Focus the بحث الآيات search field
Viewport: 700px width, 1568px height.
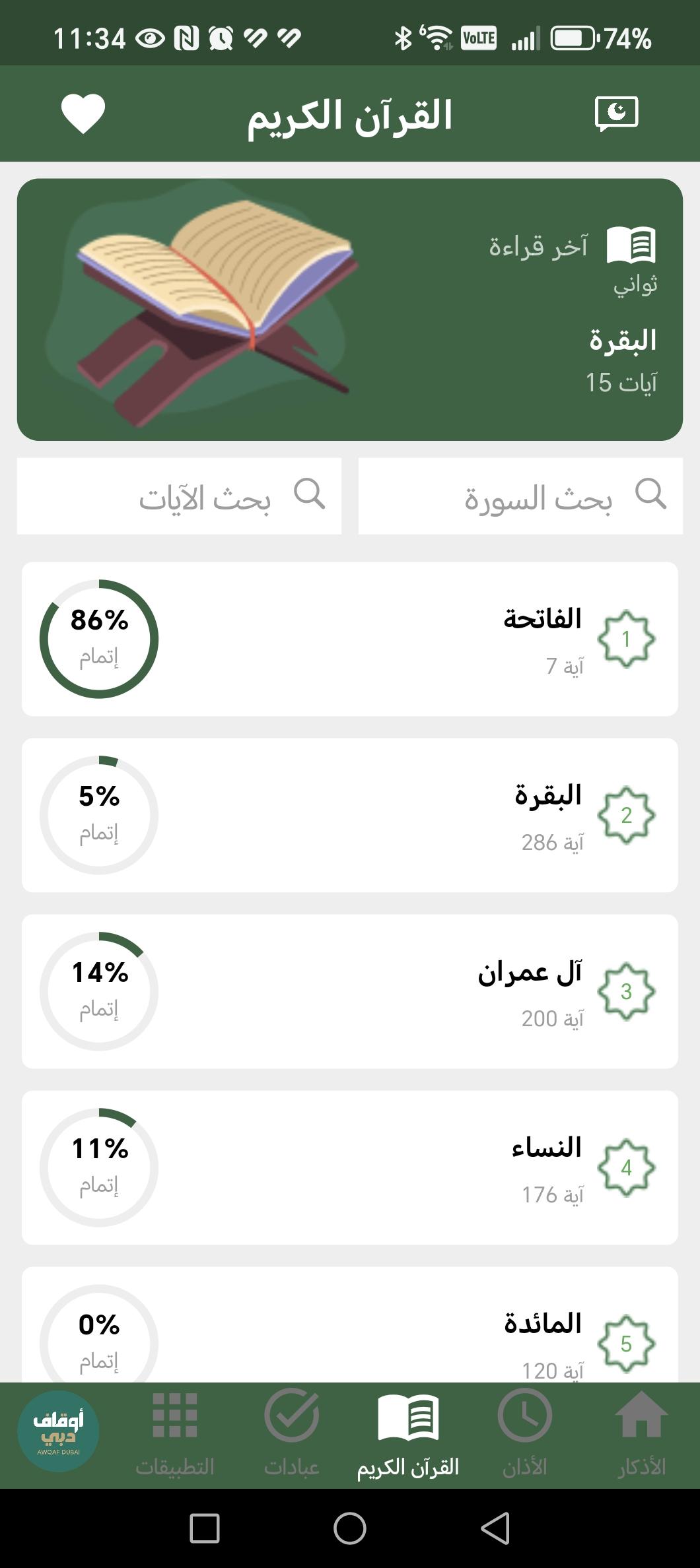(179, 496)
